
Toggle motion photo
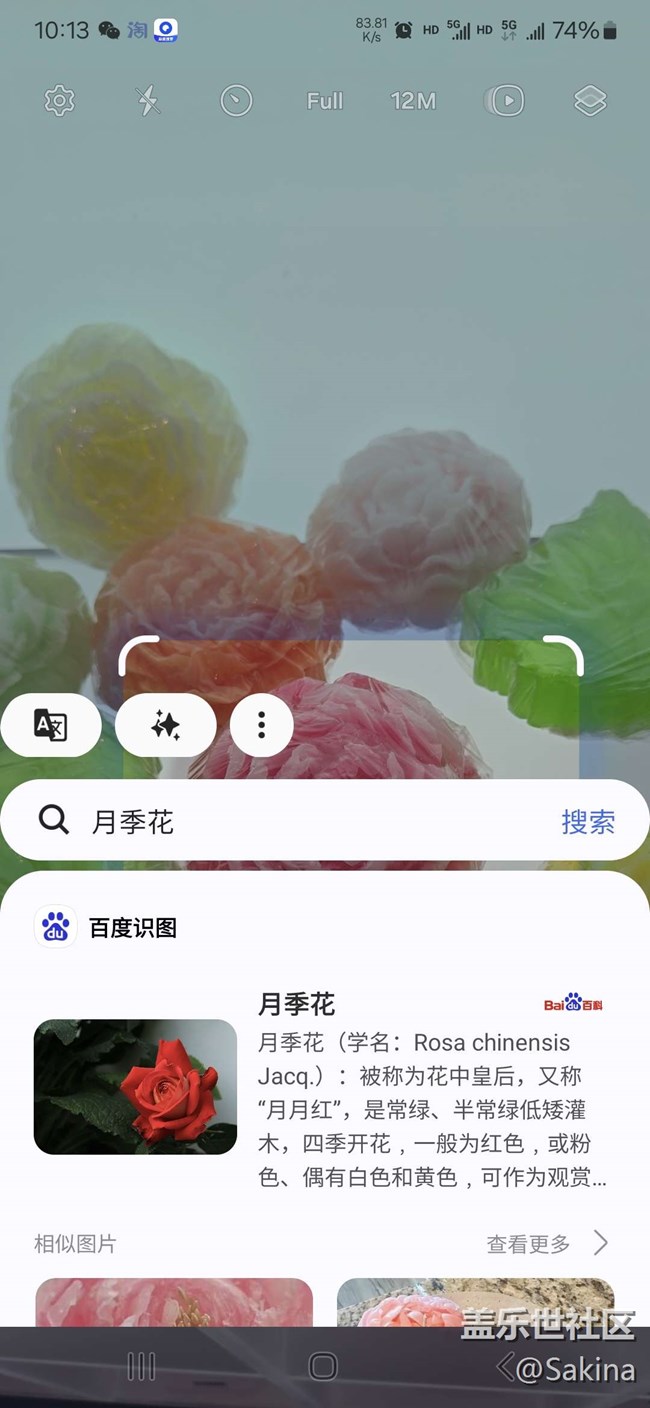click(507, 101)
